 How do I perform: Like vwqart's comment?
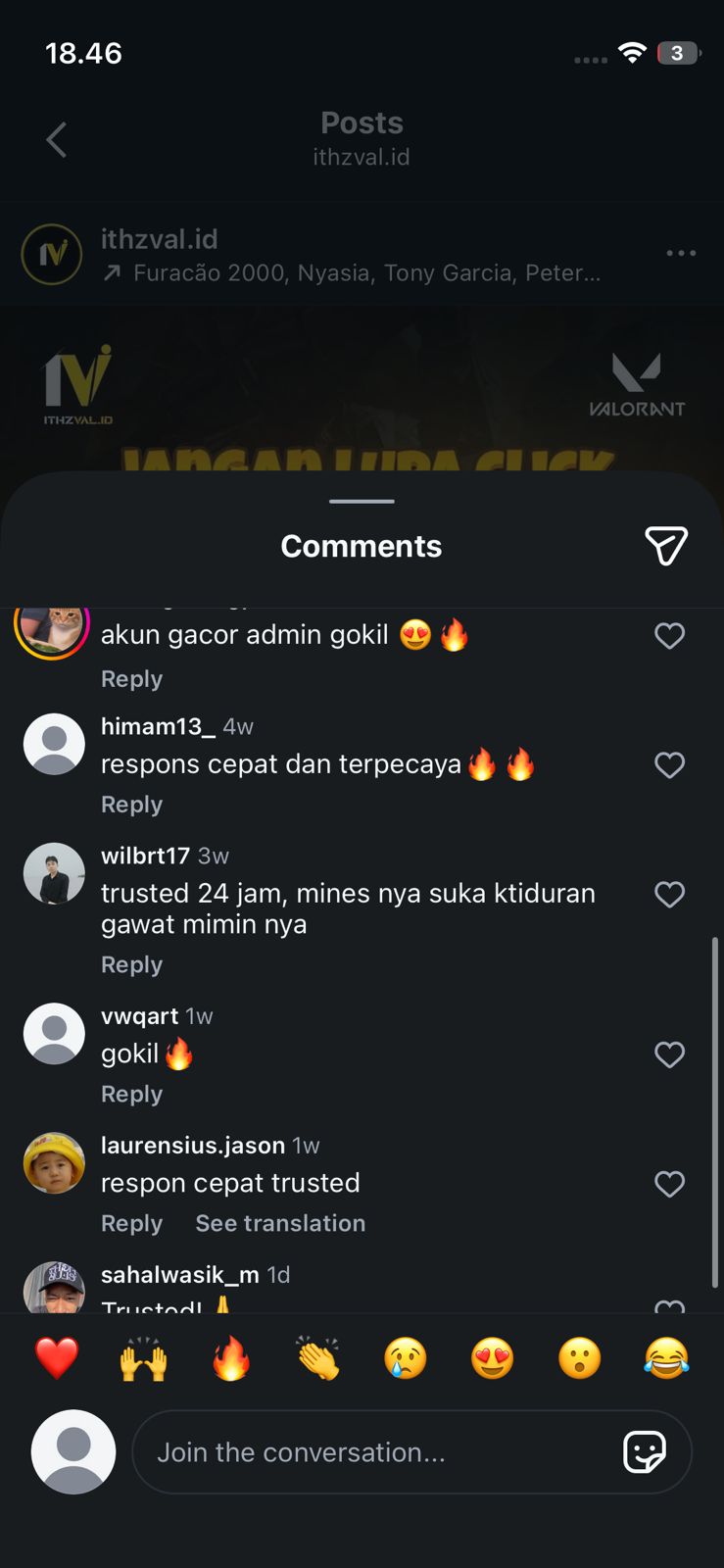pos(669,1055)
